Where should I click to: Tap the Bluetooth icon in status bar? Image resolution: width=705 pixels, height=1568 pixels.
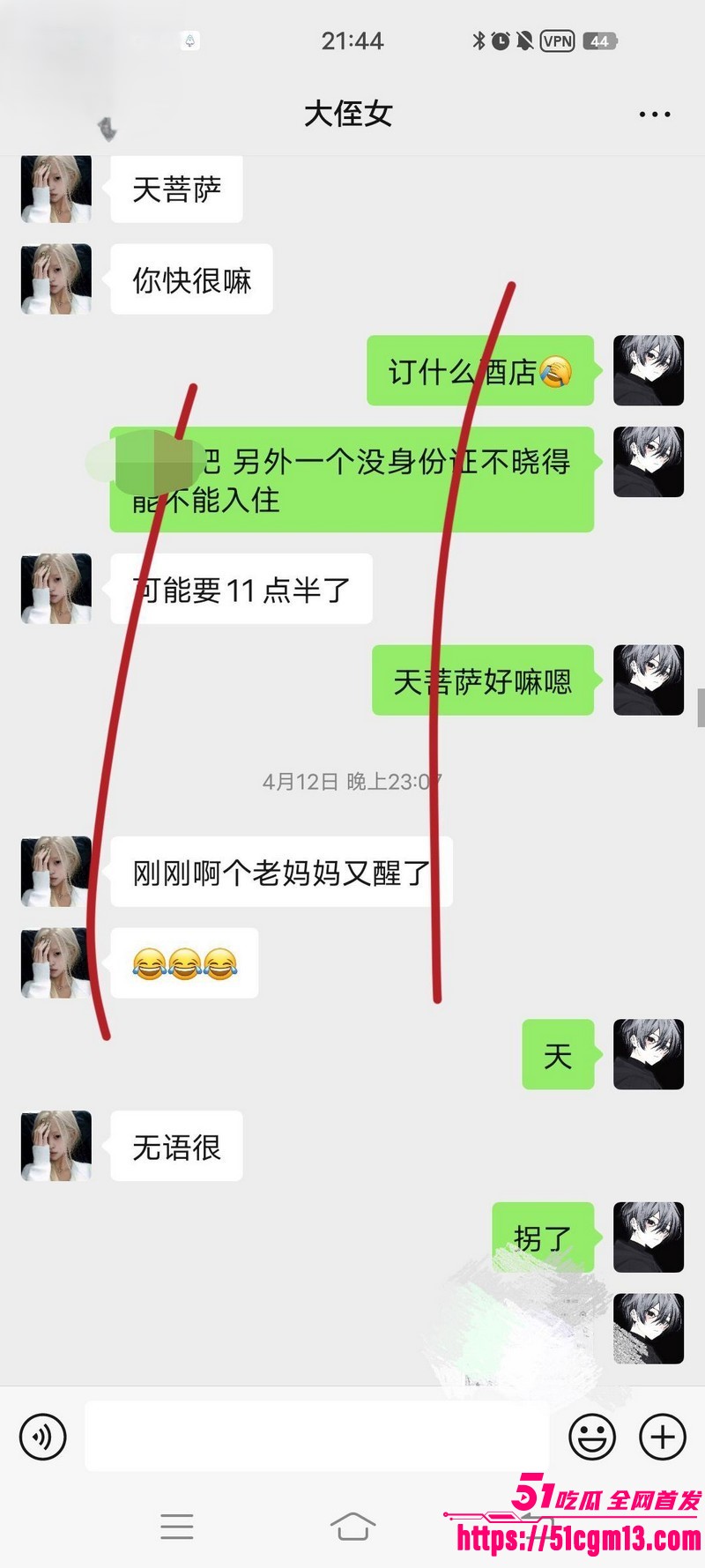pyautogui.click(x=479, y=40)
